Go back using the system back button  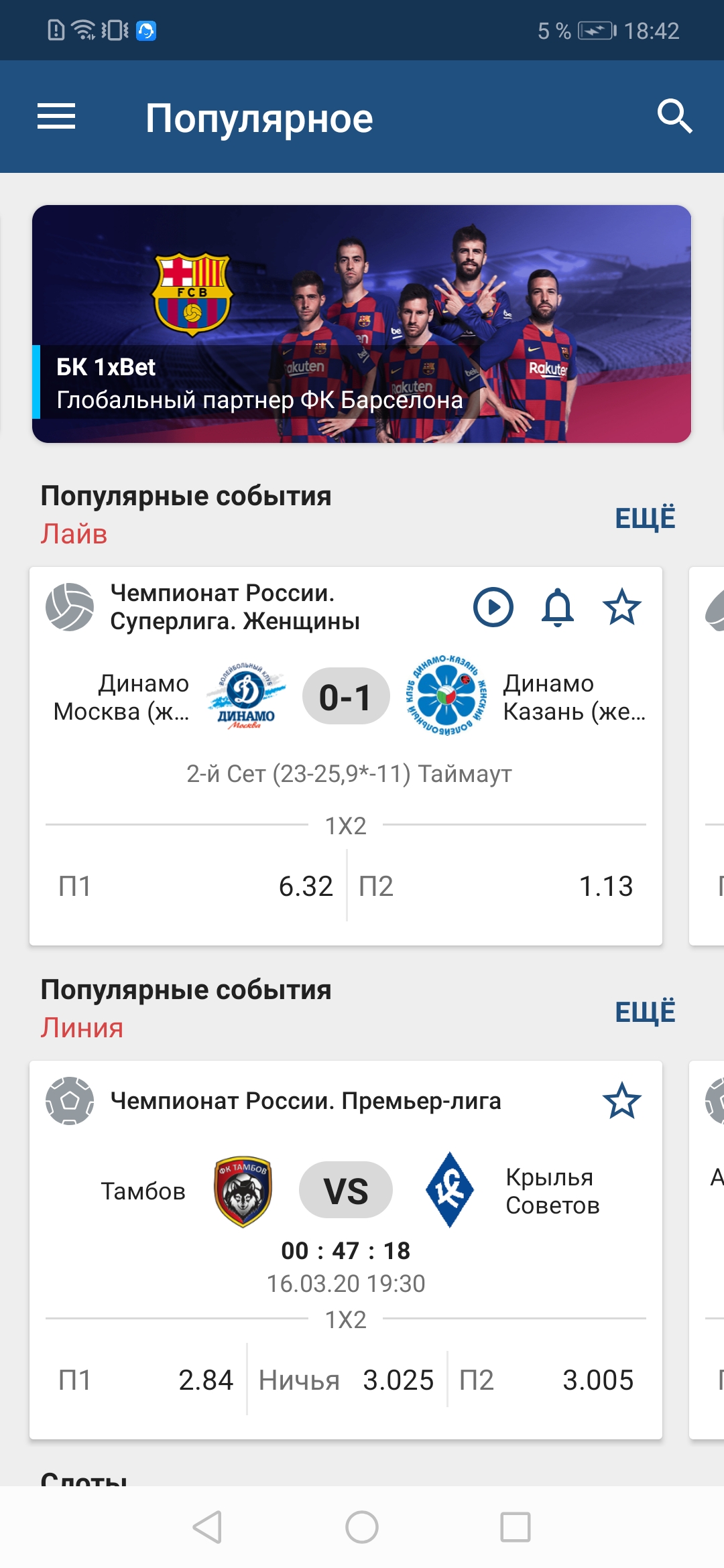click(207, 1527)
